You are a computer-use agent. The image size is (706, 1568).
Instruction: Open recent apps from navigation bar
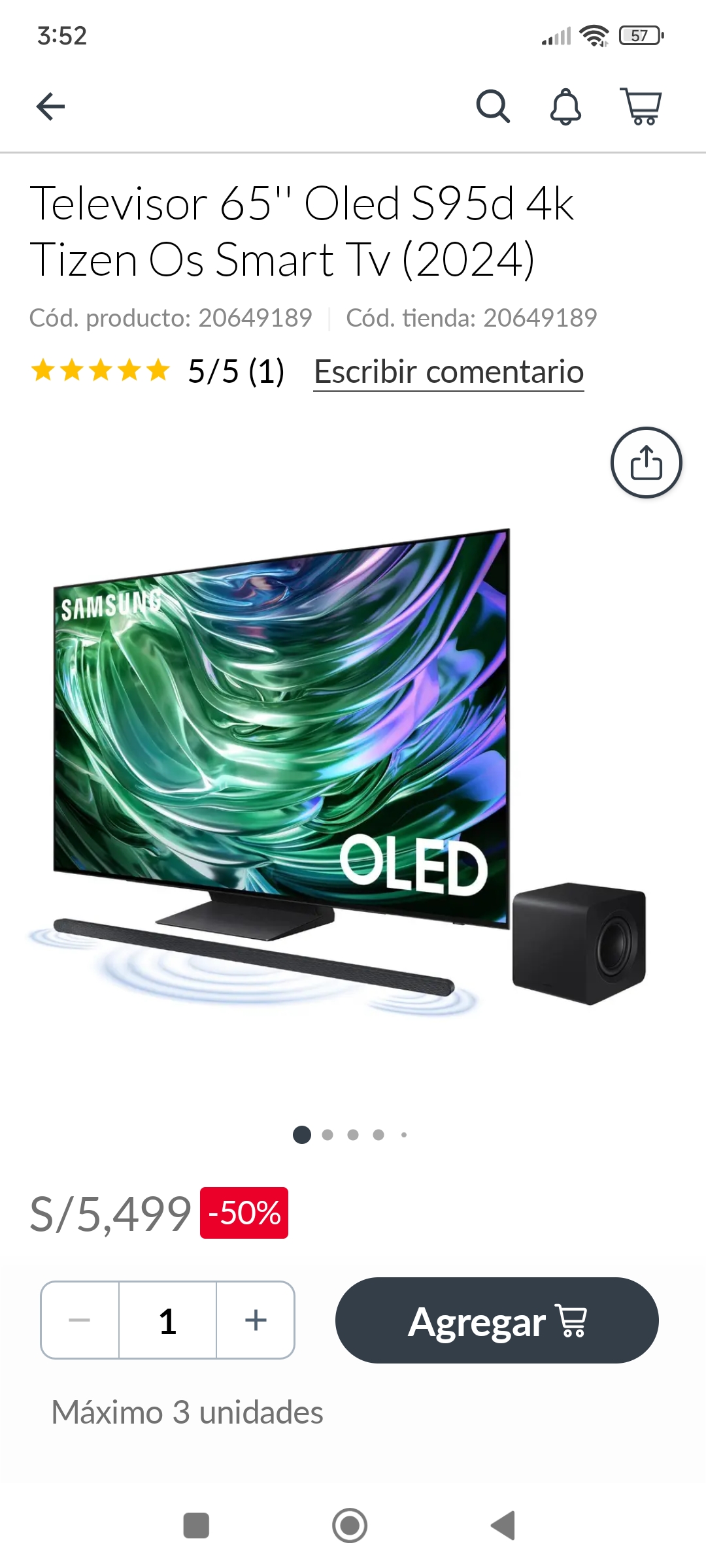tap(196, 1526)
